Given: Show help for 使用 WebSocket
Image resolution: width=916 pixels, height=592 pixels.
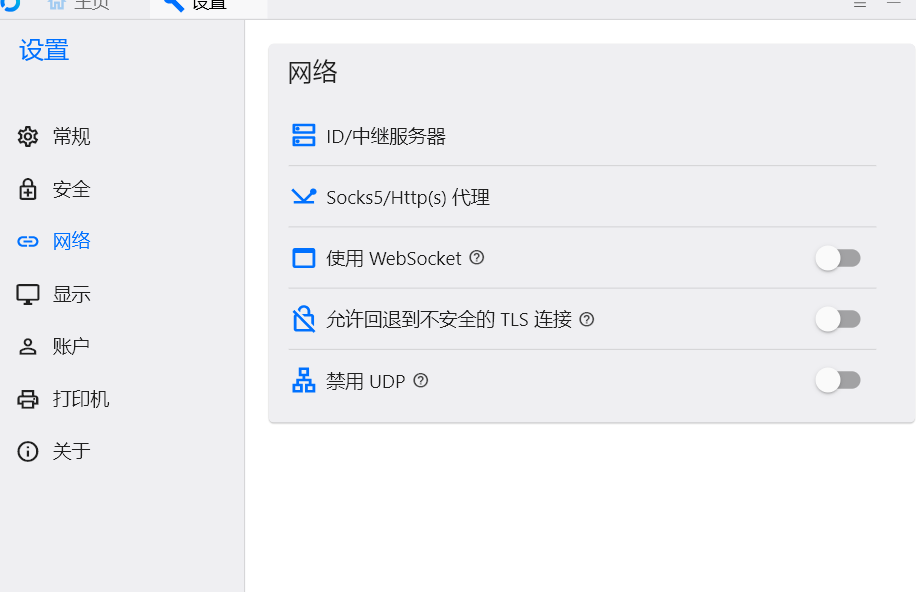Looking at the screenshot, I should click(477, 258).
